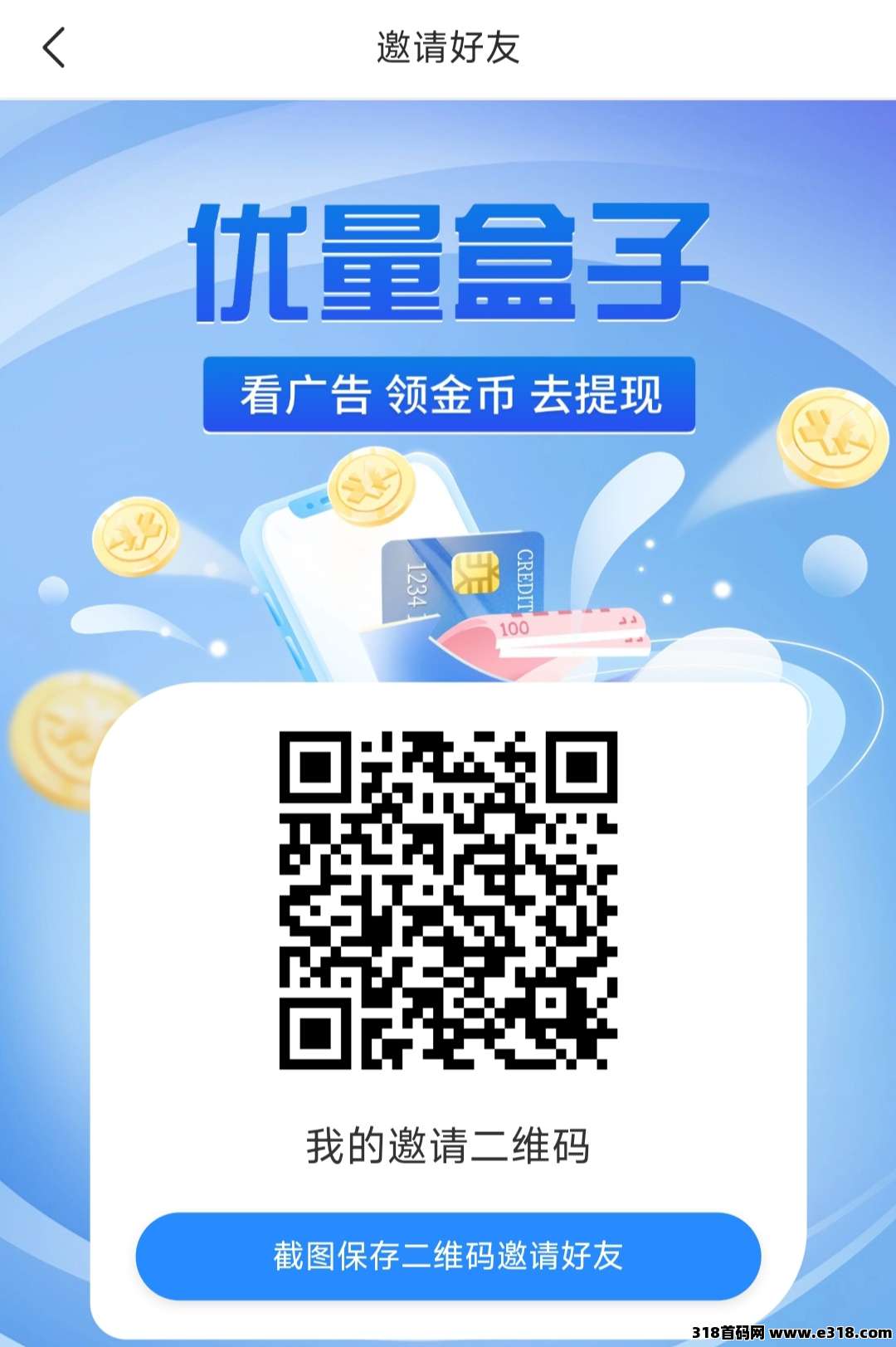Go back from the 邀请好友 page
The image size is (896, 1347).
point(54,47)
